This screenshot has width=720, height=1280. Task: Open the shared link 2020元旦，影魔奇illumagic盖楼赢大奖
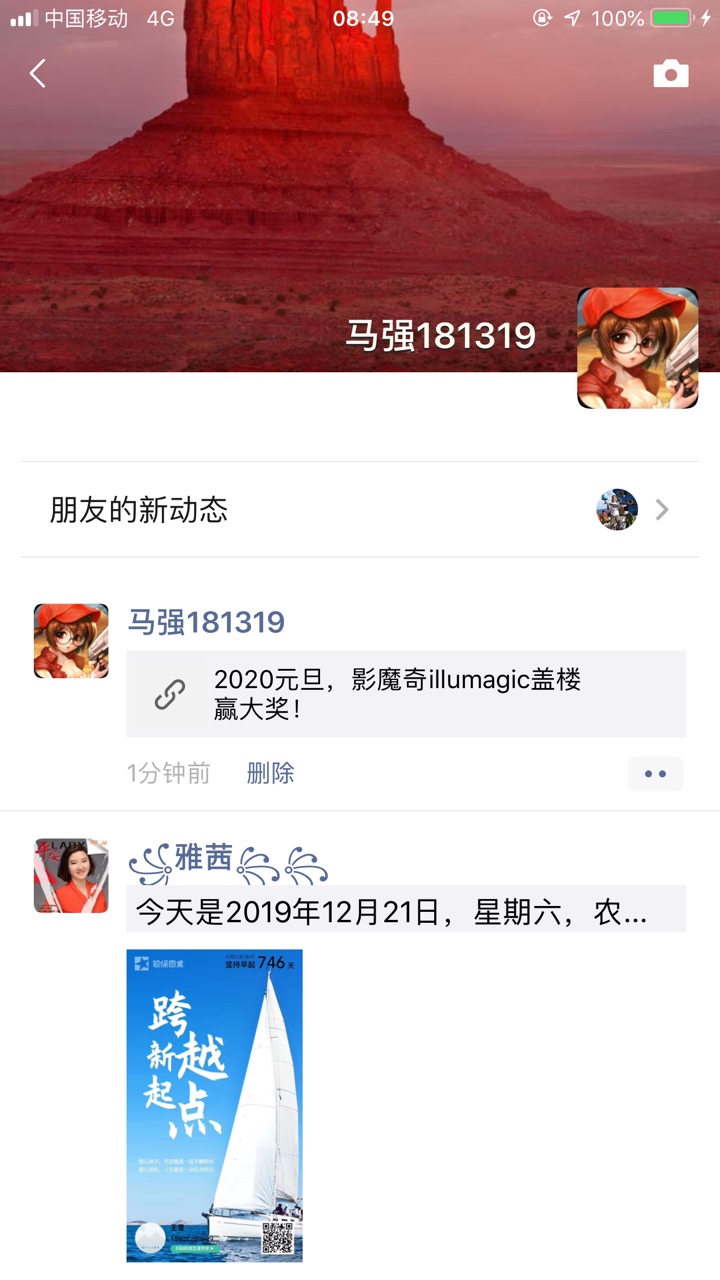click(x=405, y=694)
